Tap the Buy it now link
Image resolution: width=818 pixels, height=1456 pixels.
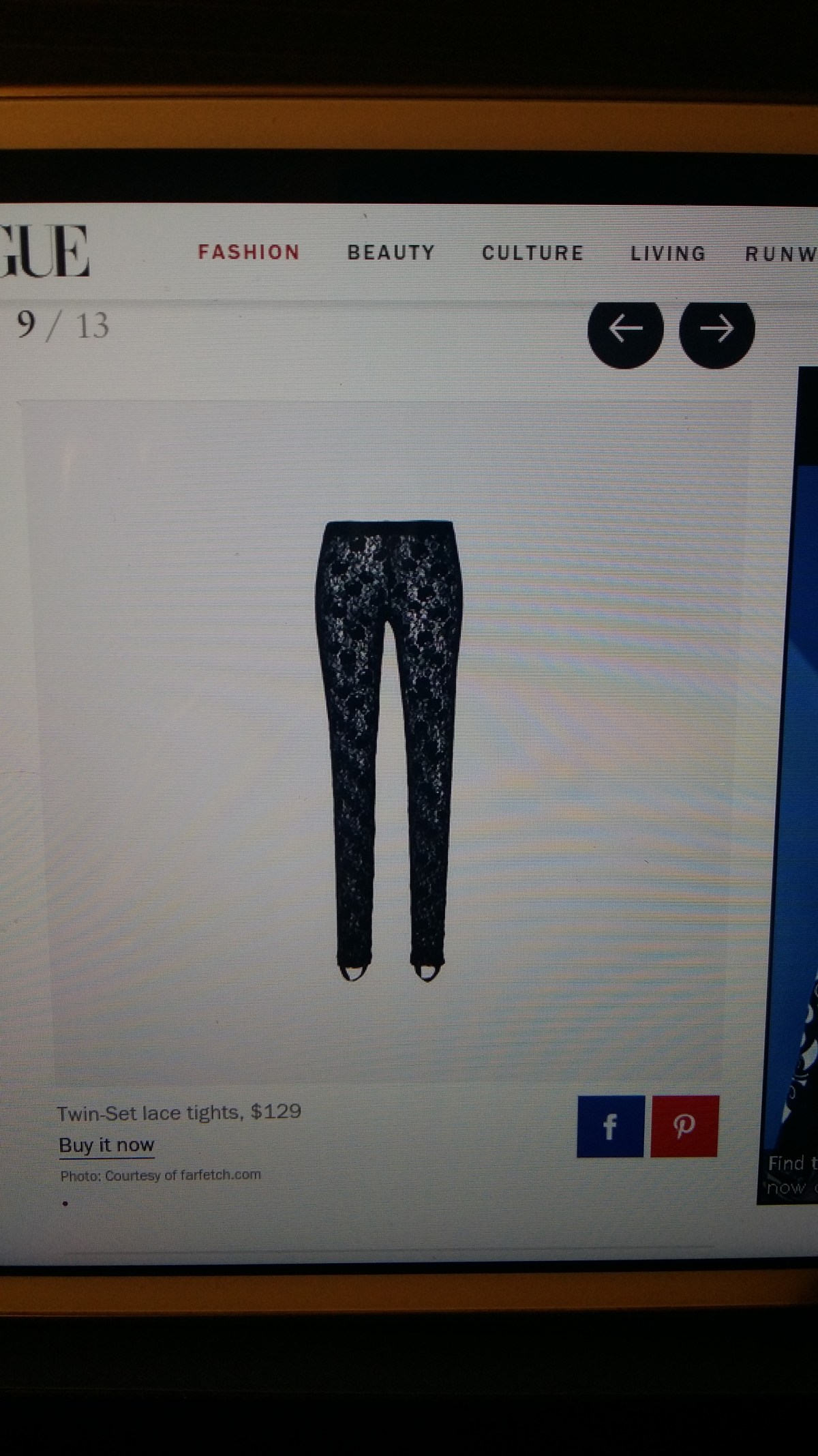click(x=106, y=1145)
